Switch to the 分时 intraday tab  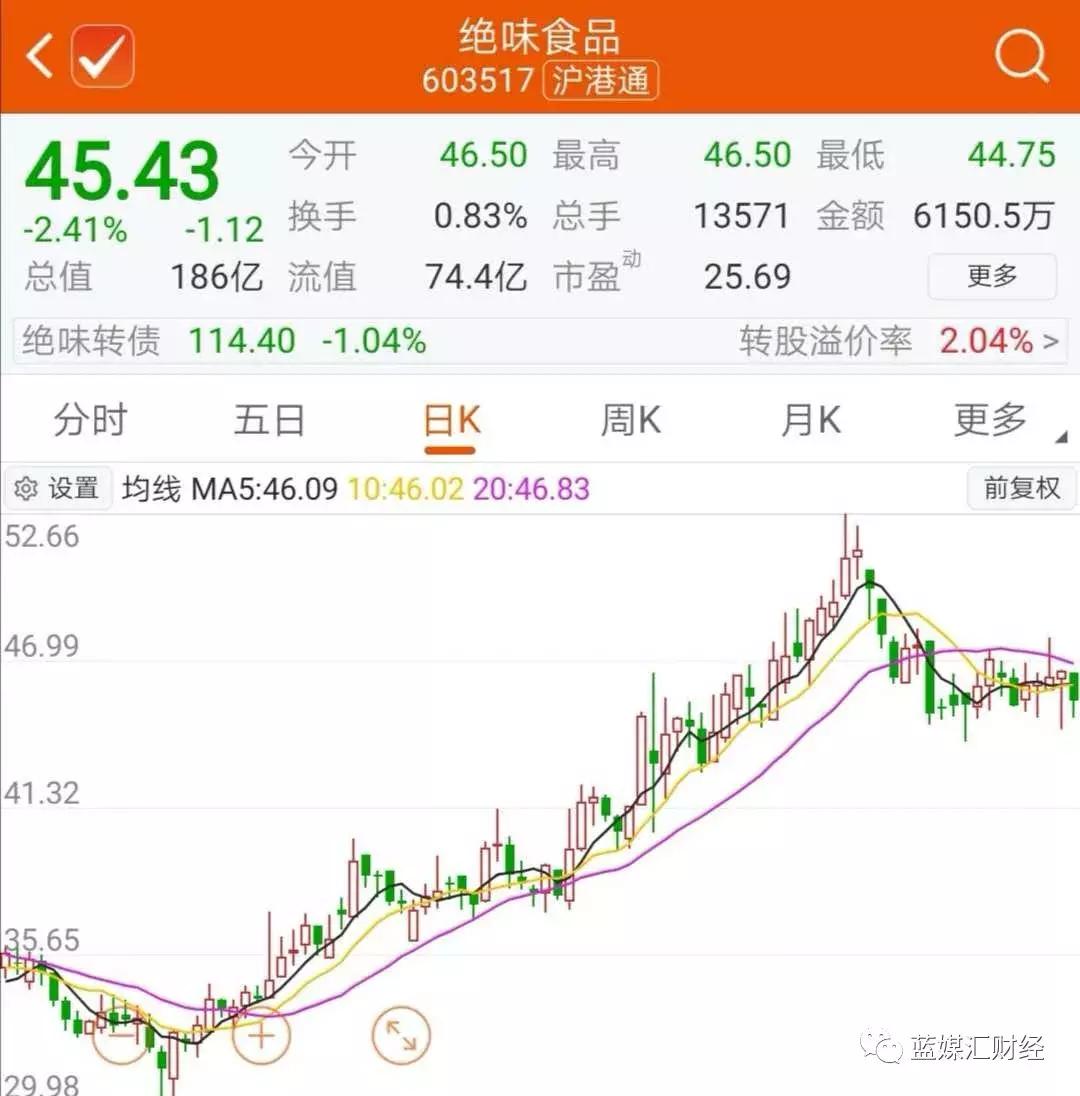point(92,420)
